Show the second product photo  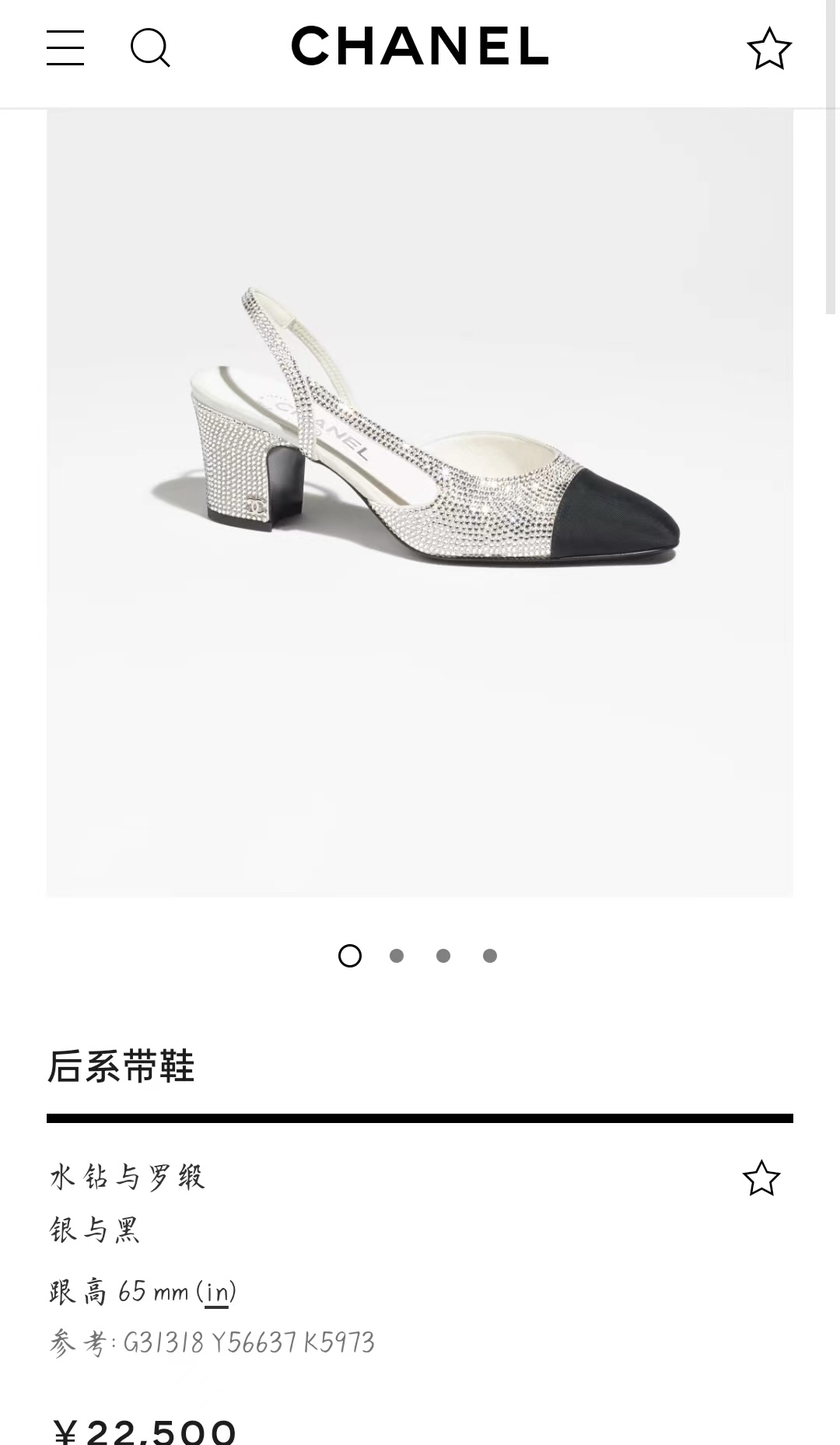click(397, 956)
